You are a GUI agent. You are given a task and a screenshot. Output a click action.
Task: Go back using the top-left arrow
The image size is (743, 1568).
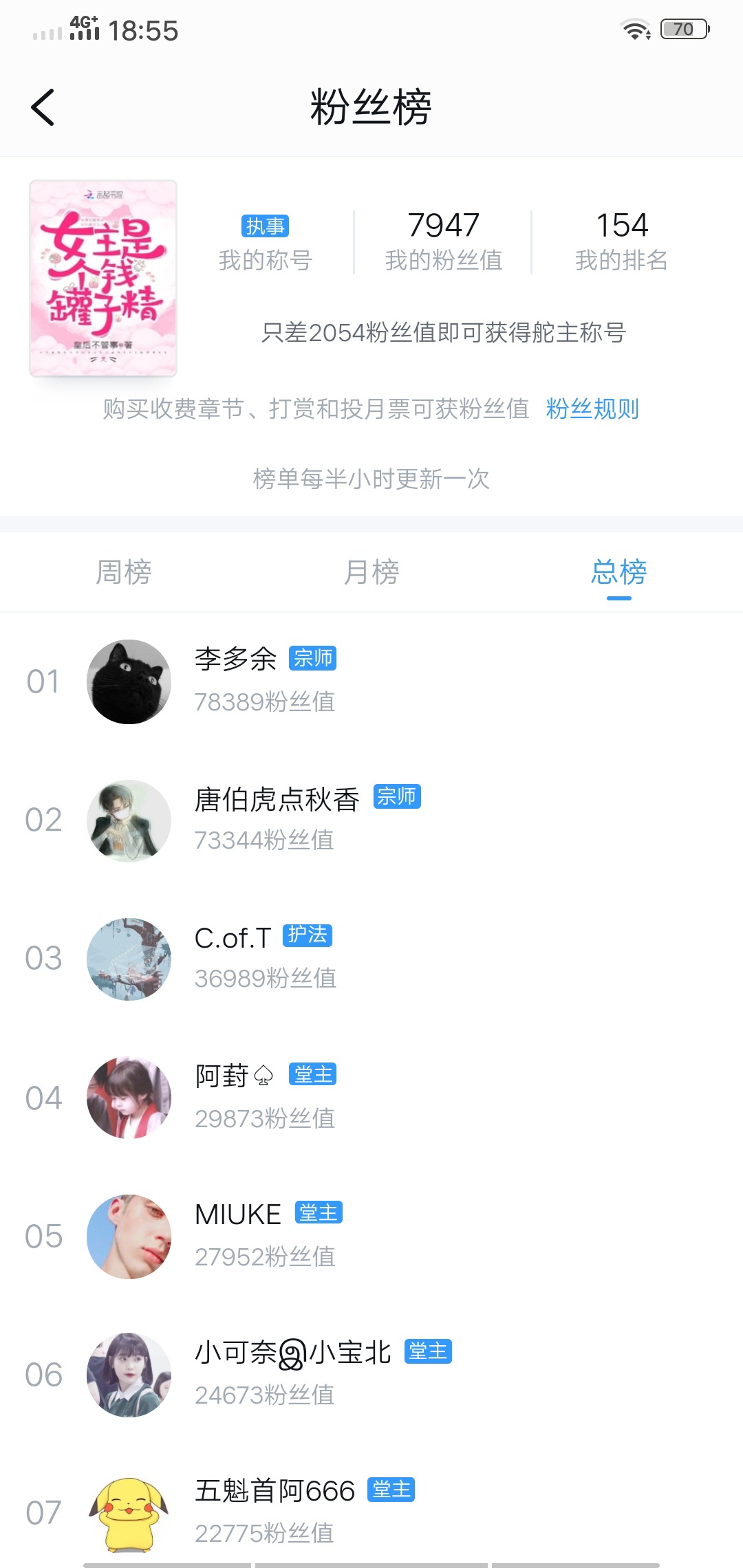43,108
